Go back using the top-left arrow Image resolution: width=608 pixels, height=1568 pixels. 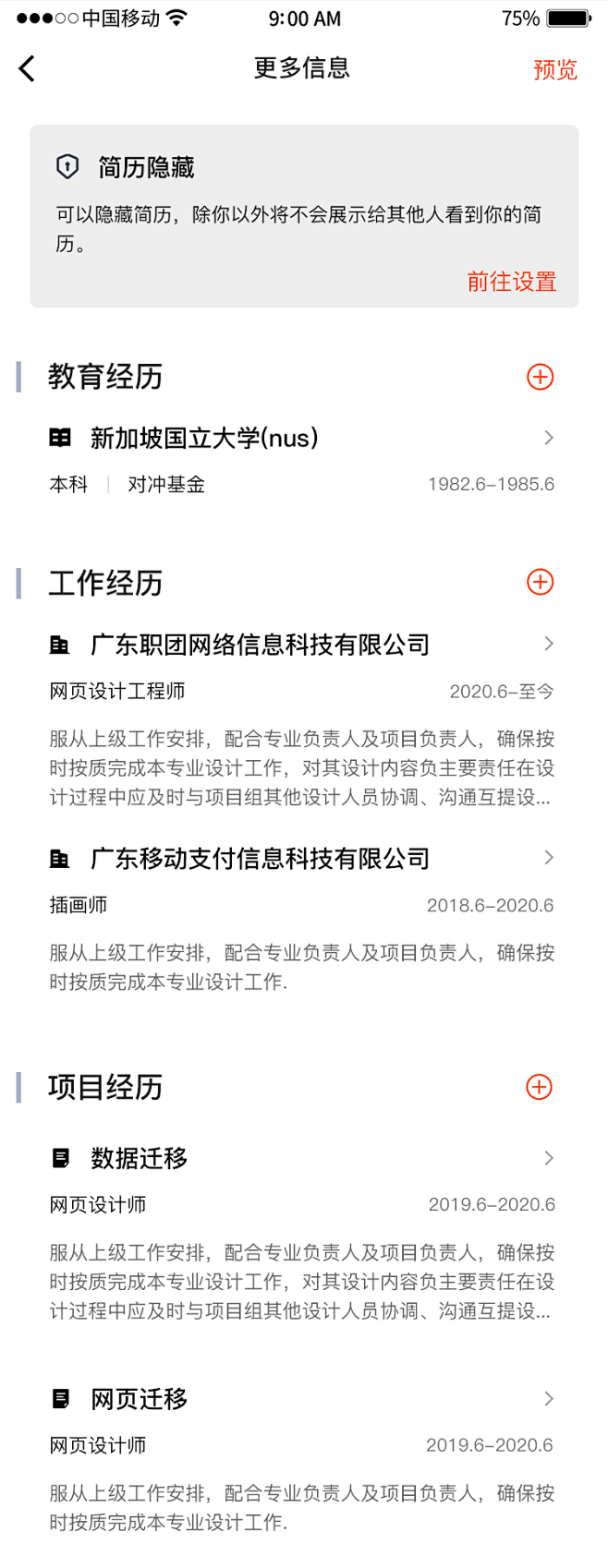pos(27,68)
